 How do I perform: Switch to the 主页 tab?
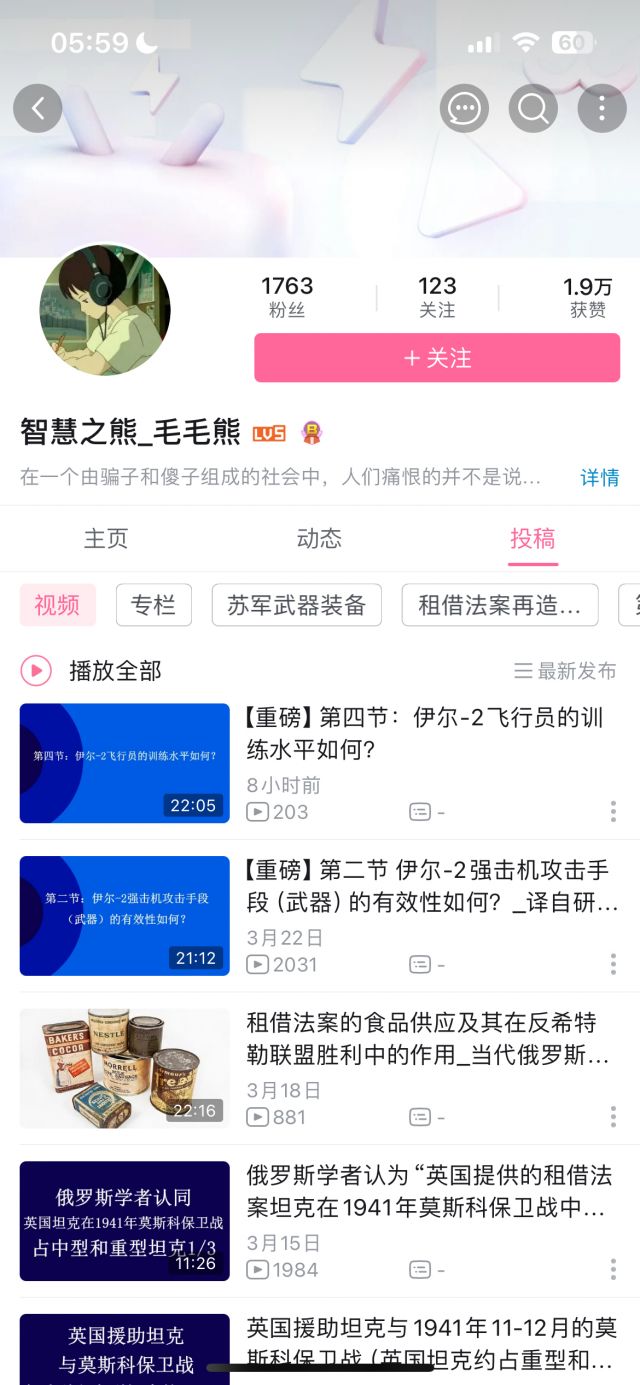coord(106,539)
